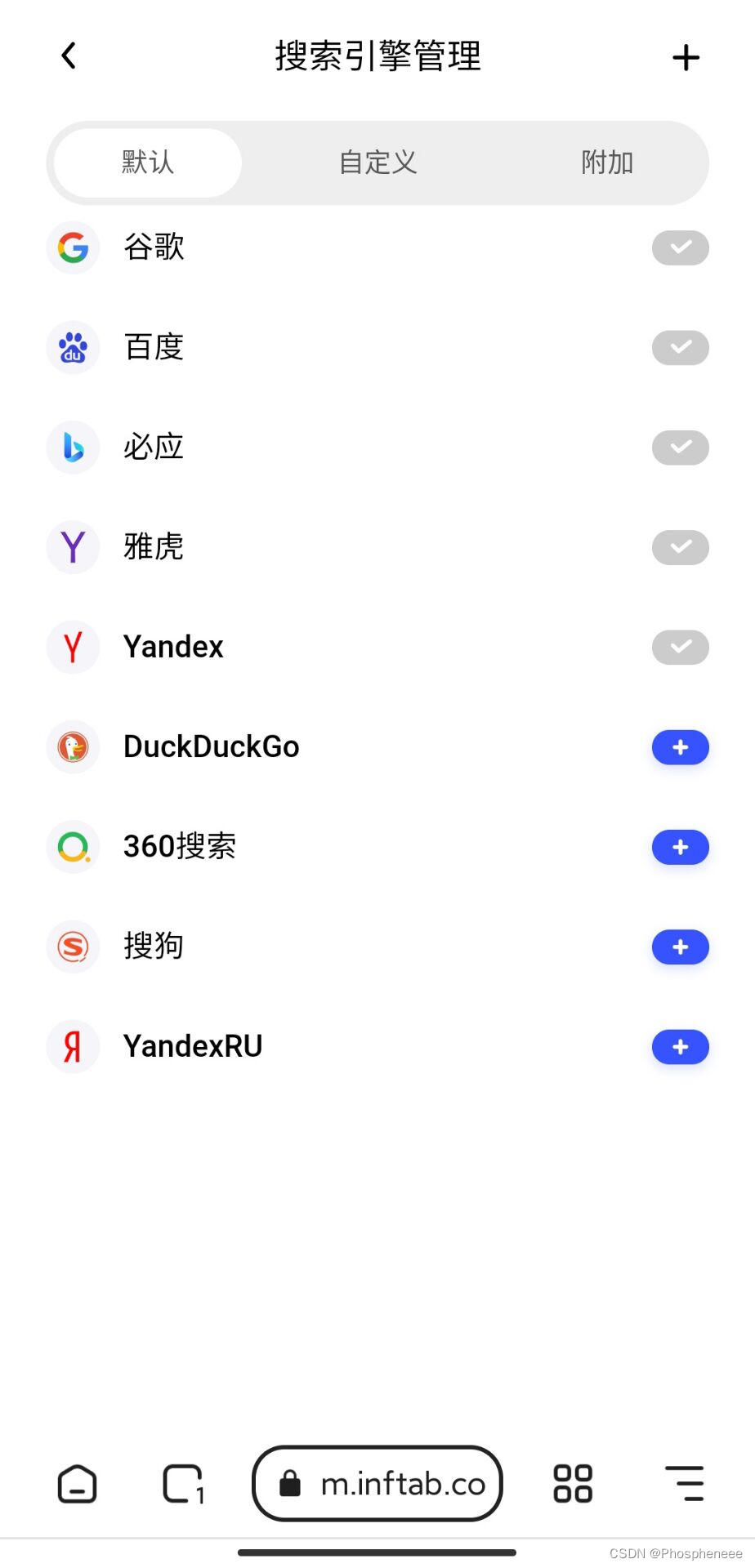The height and width of the screenshot is (1568, 755).
Task: Open the browser menu
Action: (x=684, y=1484)
